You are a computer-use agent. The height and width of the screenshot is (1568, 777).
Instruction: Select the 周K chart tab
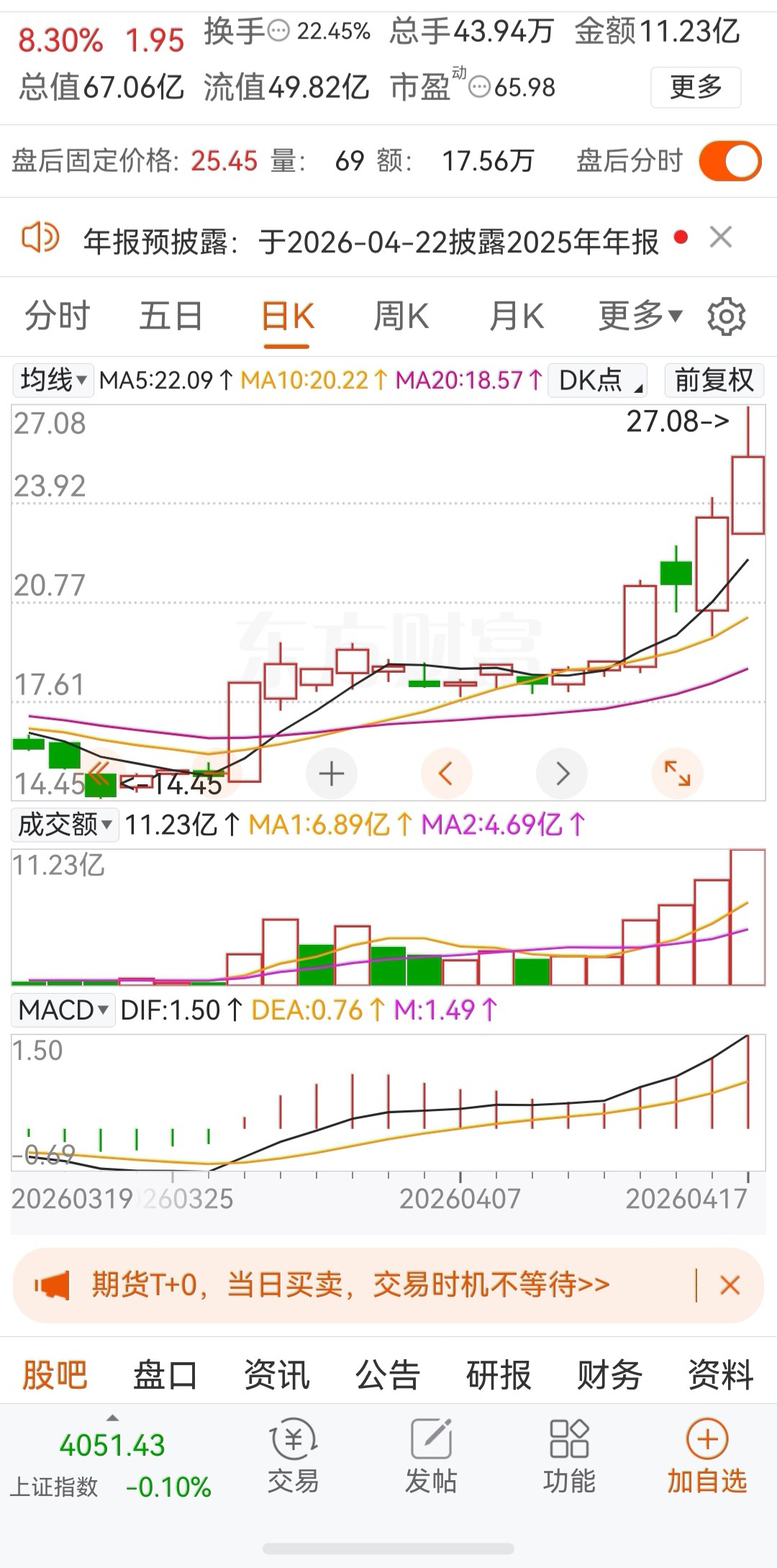click(401, 317)
